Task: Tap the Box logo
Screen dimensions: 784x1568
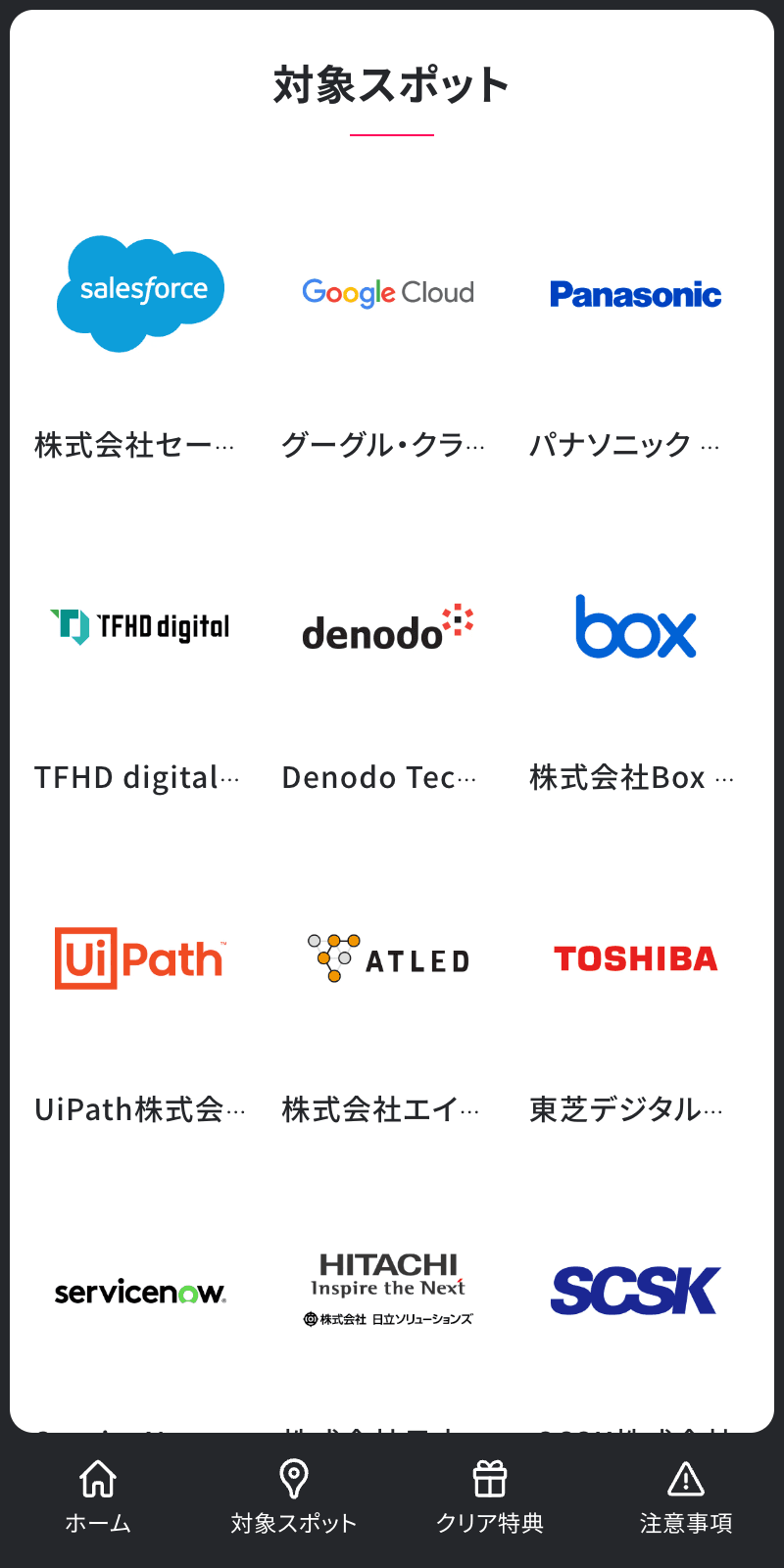Action: 635,627
